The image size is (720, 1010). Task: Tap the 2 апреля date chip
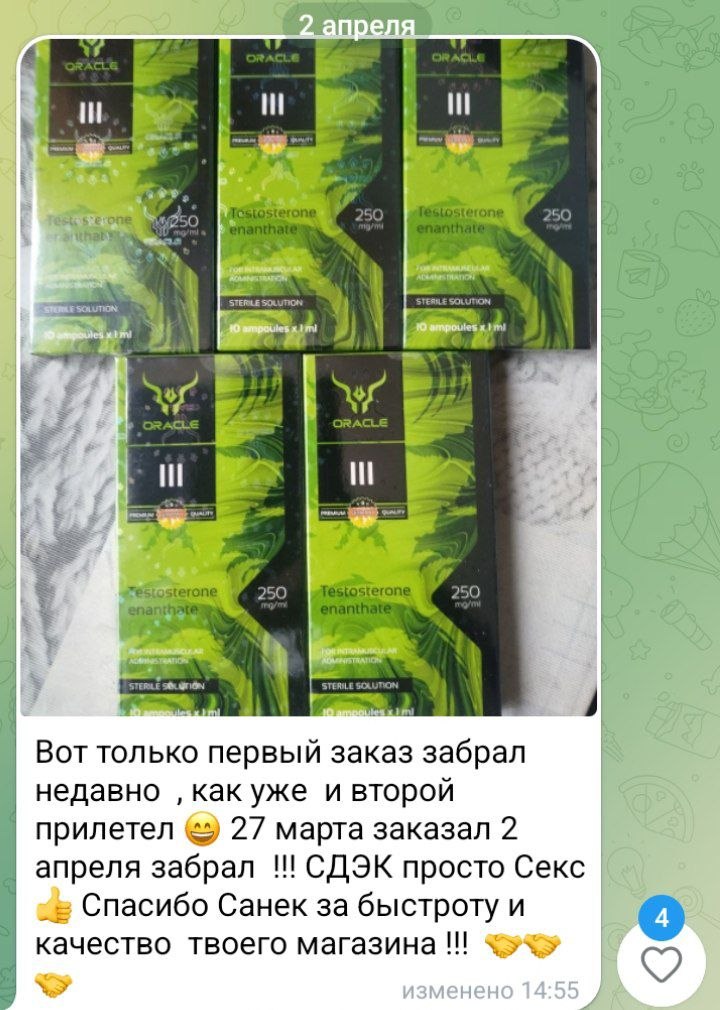(x=357, y=26)
